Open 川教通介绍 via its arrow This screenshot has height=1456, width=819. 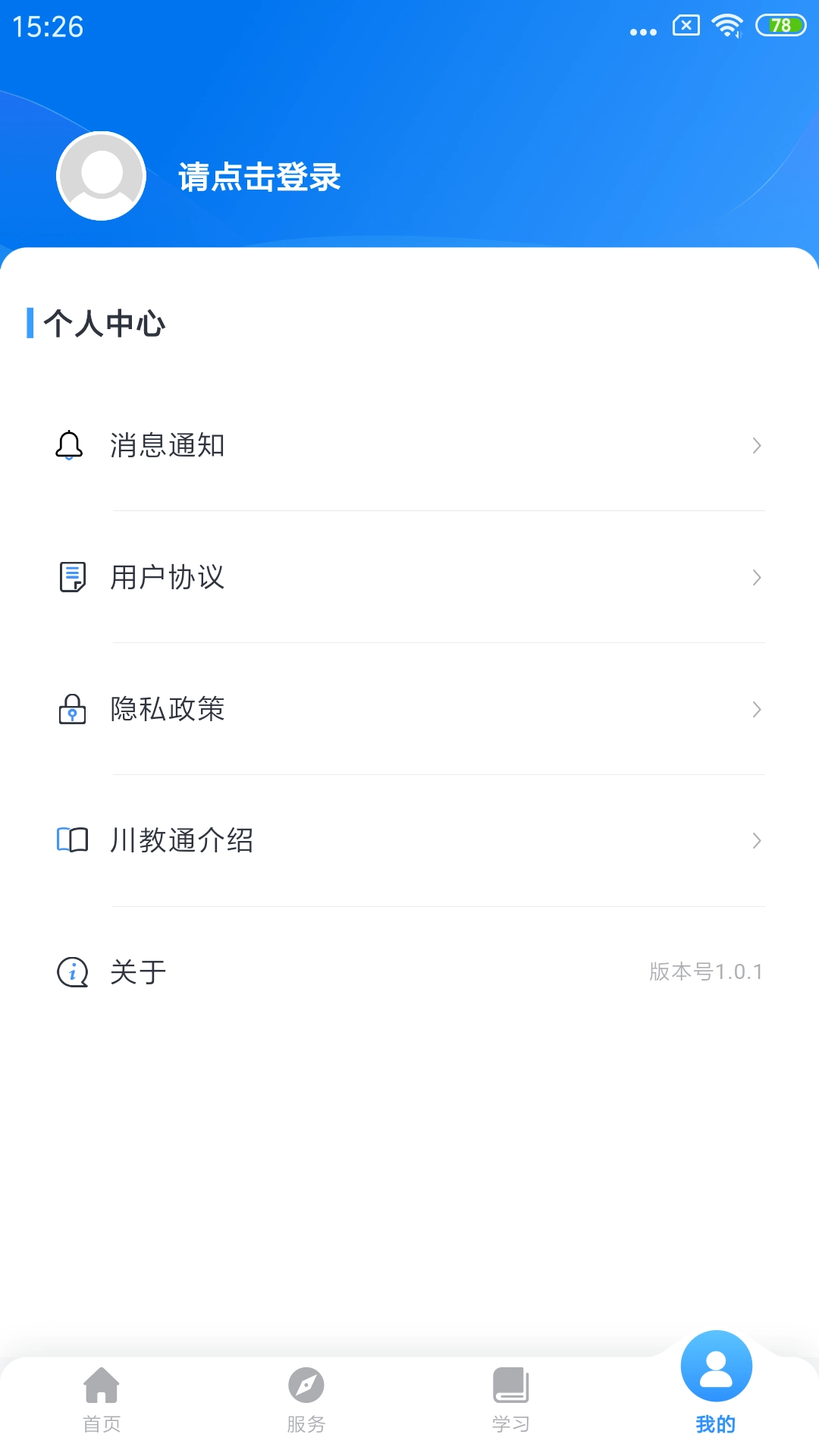coord(757,839)
